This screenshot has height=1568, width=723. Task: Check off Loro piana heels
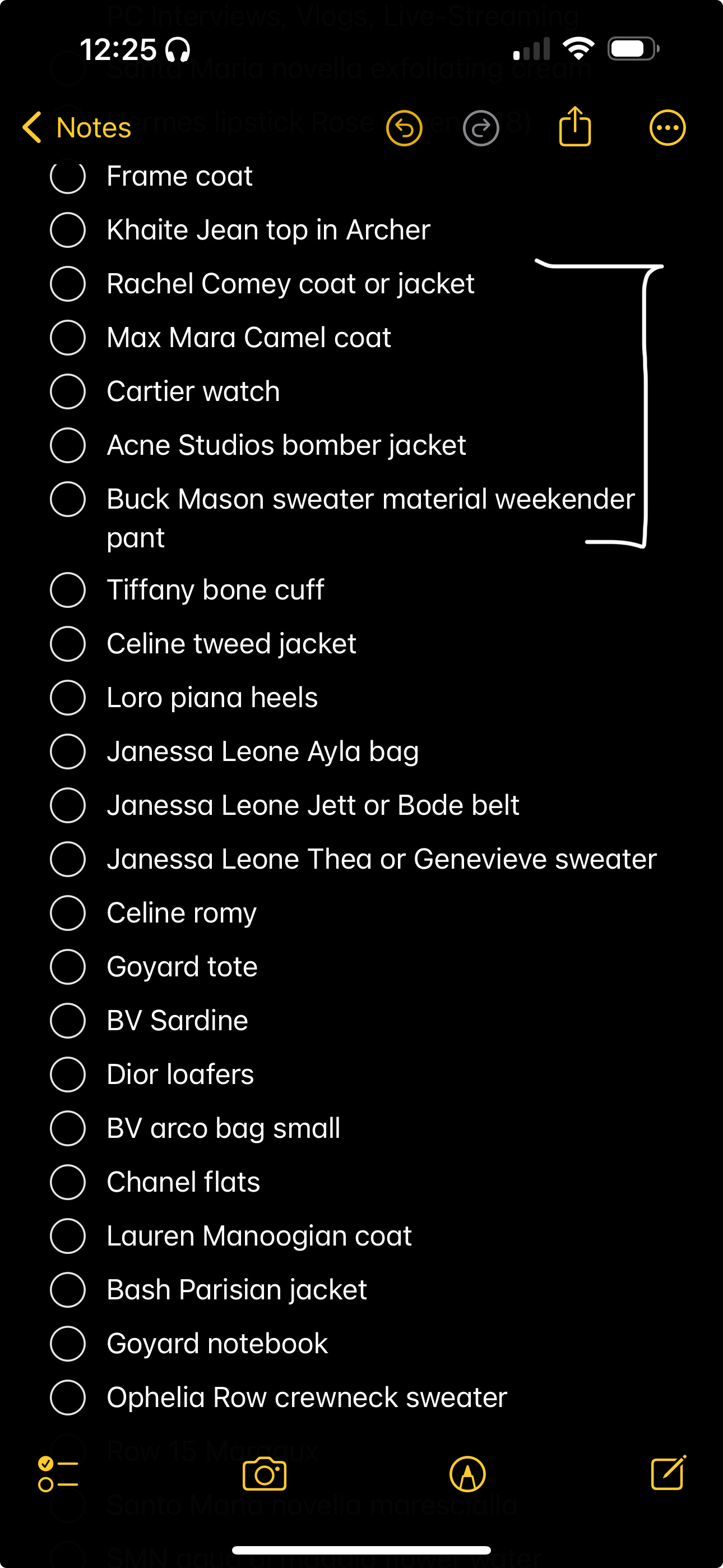(x=68, y=698)
